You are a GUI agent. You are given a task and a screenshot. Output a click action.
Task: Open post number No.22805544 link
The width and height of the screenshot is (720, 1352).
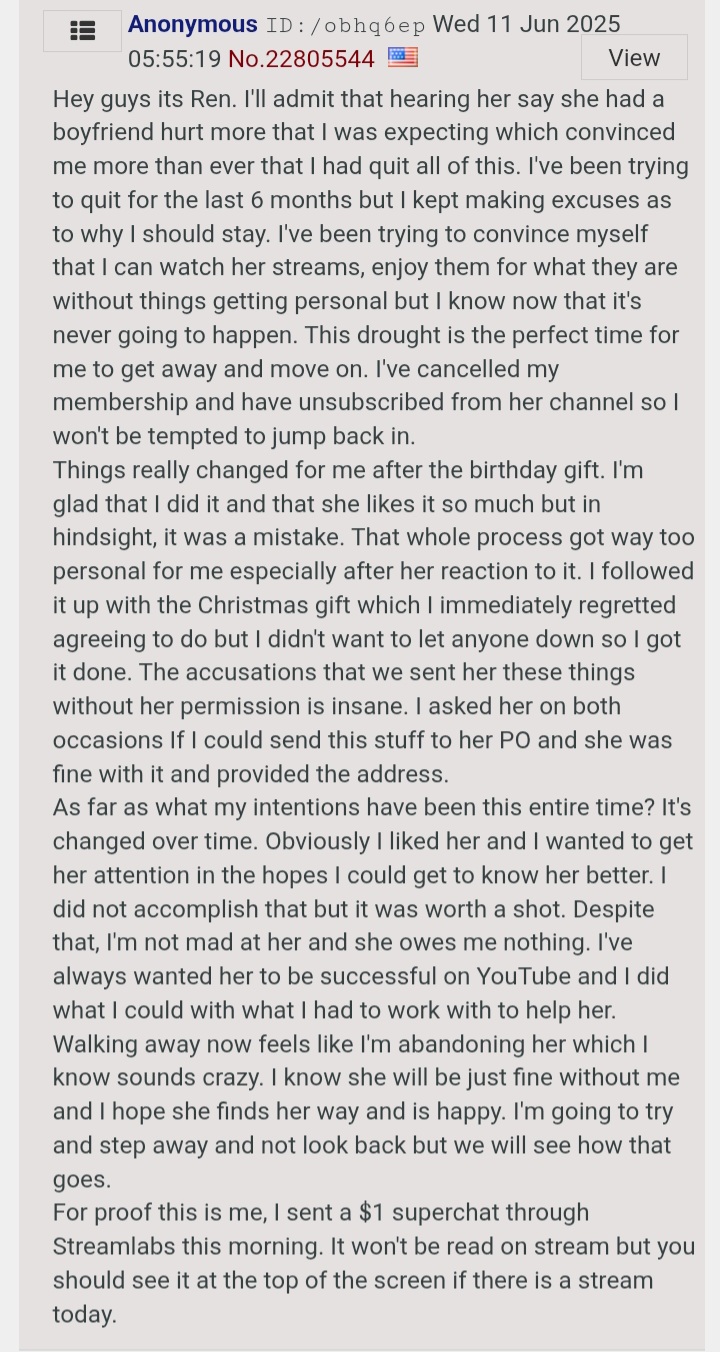[x=301, y=59]
